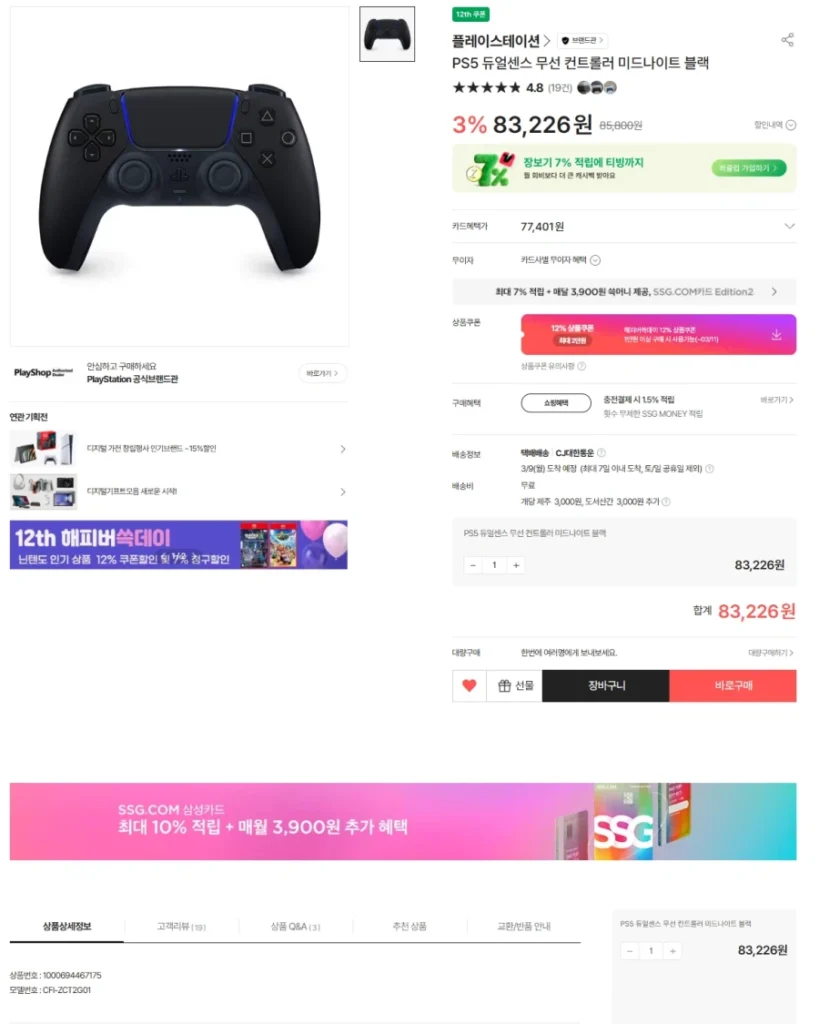The image size is (819, 1024).
Task: Open the 12th 해피버쑥데이 promotion banner
Action: tap(178, 545)
